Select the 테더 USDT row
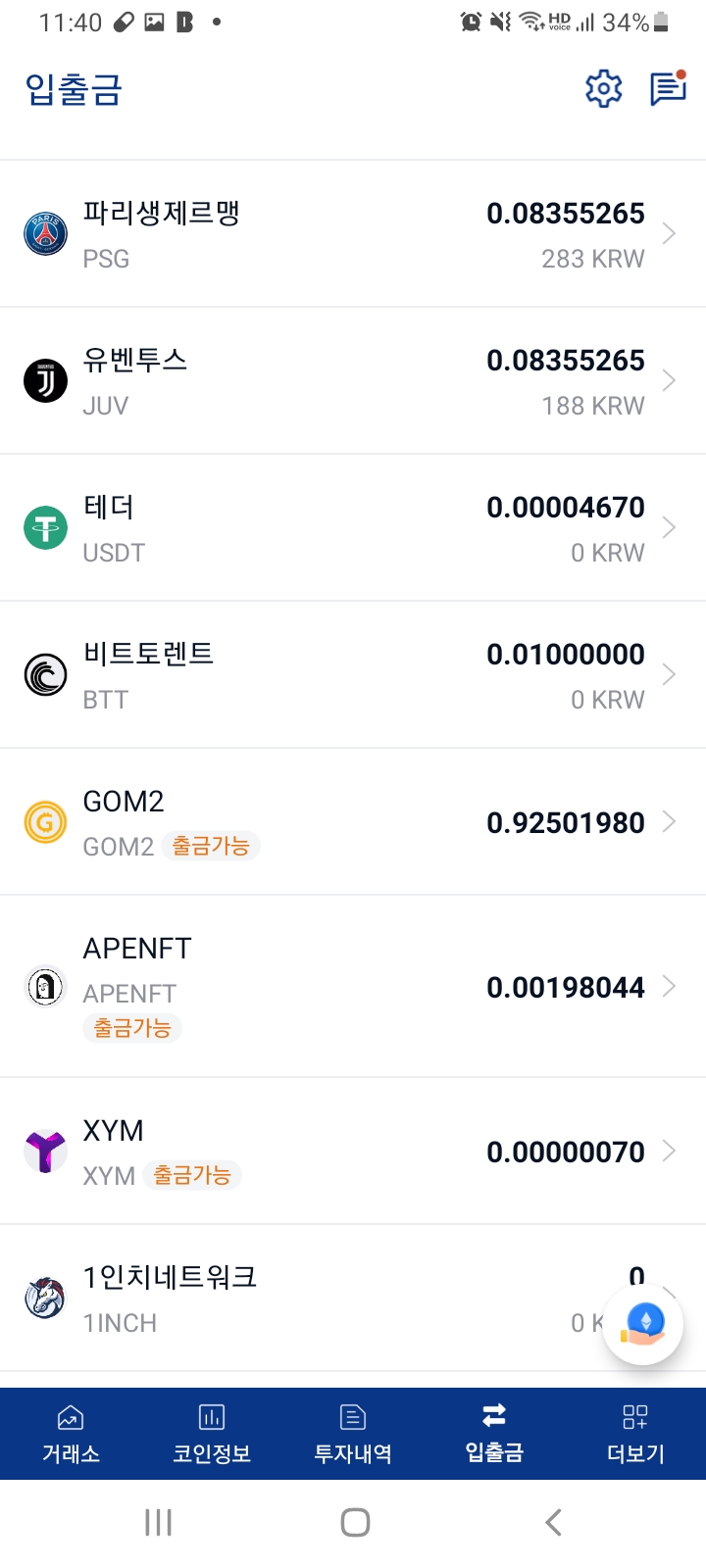The width and height of the screenshot is (706, 1568). click(x=353, y=527)
